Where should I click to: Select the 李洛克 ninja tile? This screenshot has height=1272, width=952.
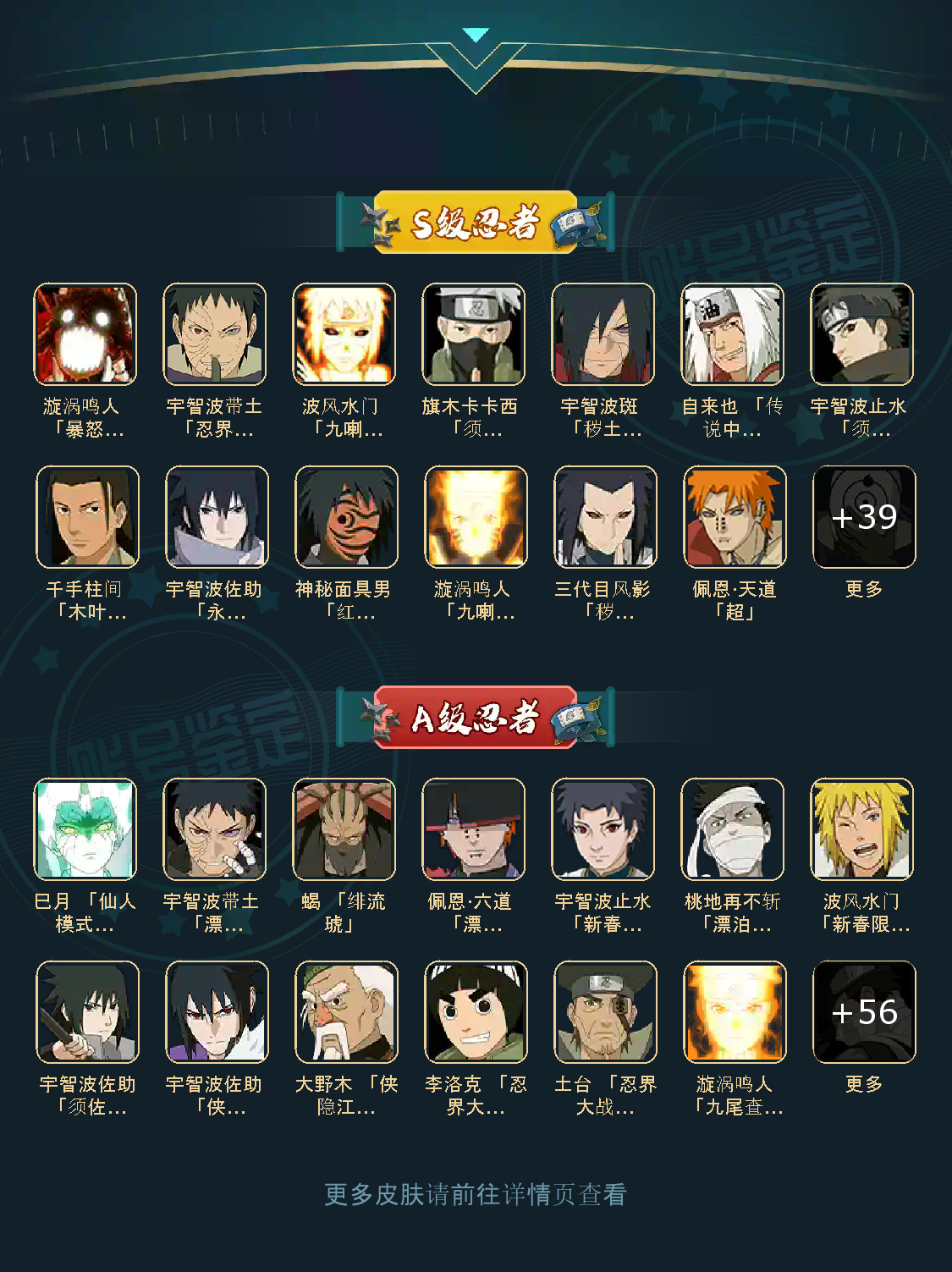click(475, 1012)
